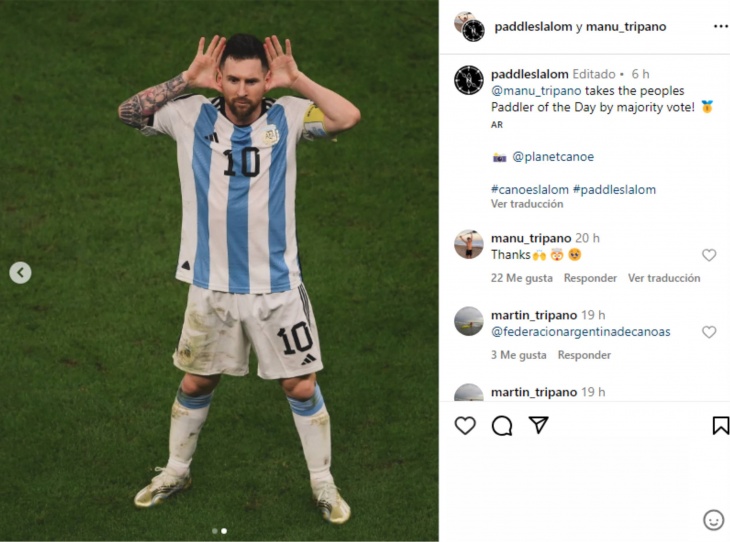Open @federacionargentinadecanoas mention

pyautogui.click(x=581, y=332)
